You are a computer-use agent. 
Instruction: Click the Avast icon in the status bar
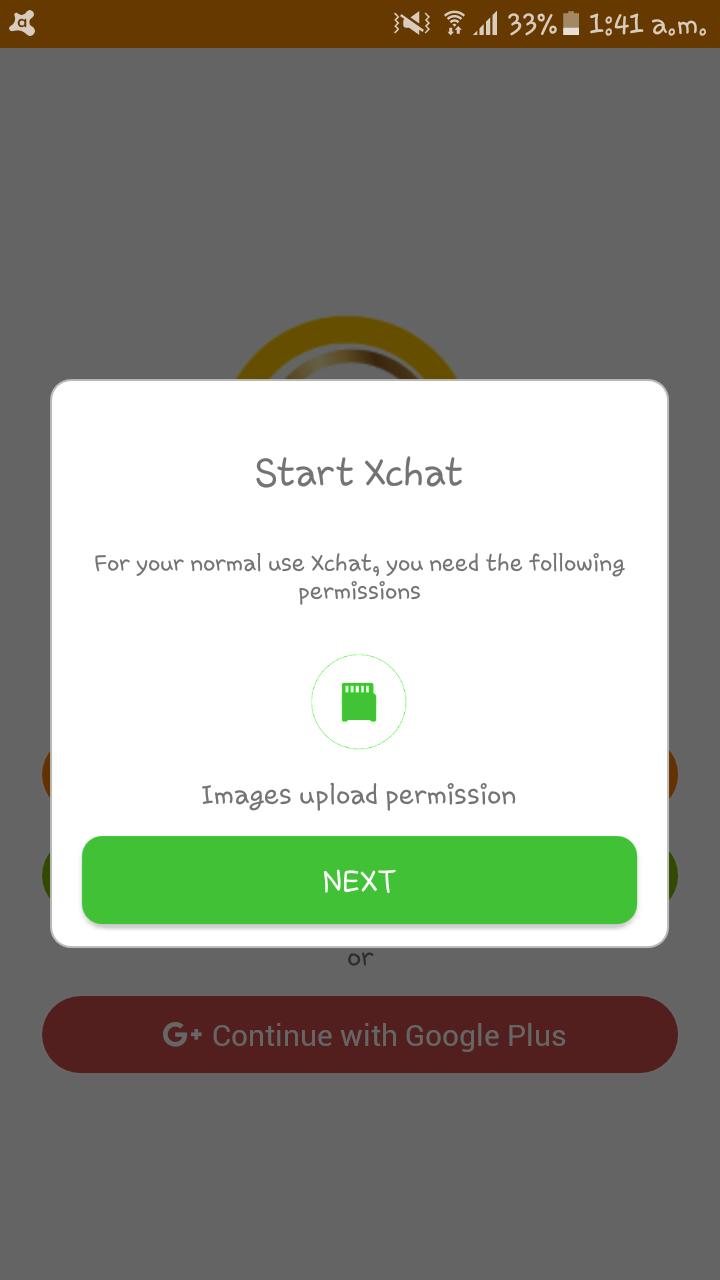(22, 22)
